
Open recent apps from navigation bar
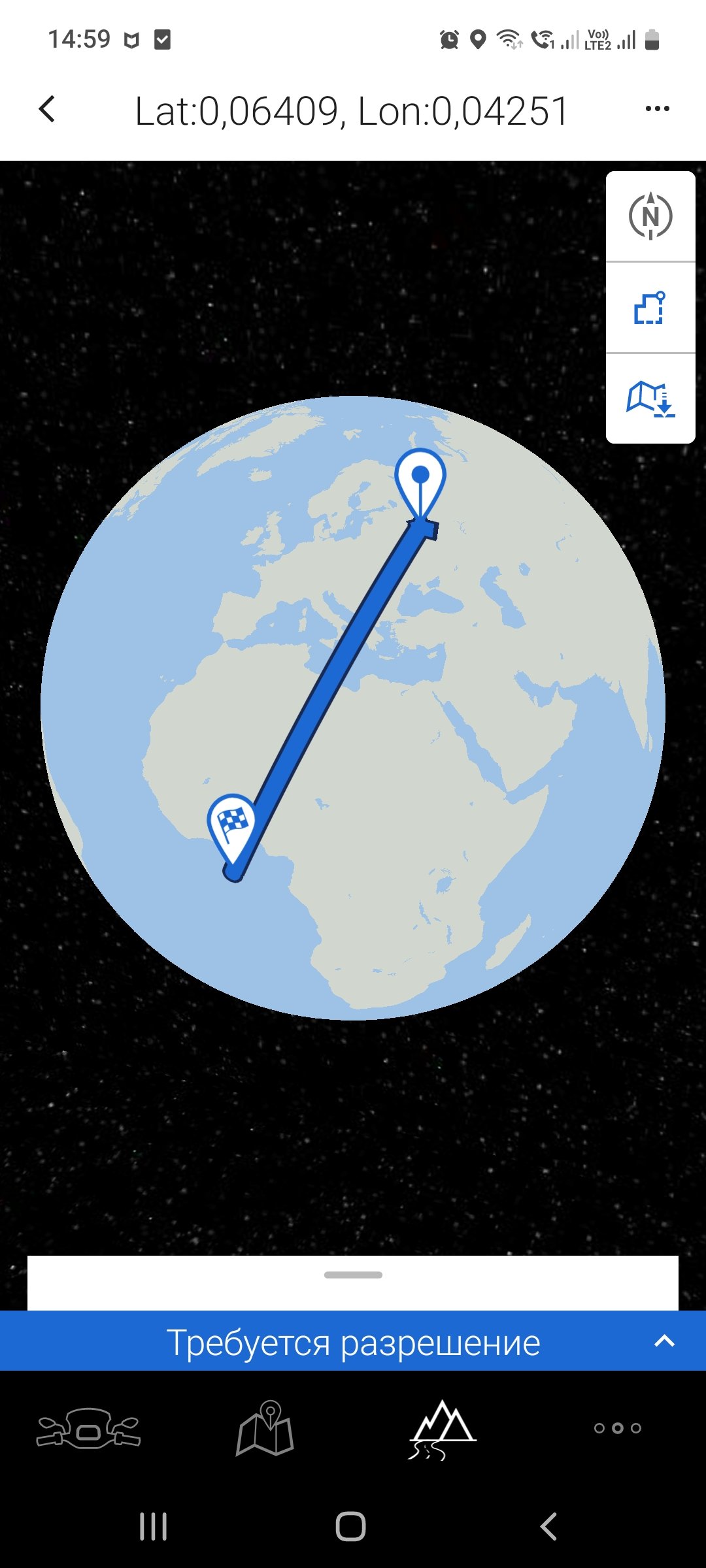(x=154, y=1527)
